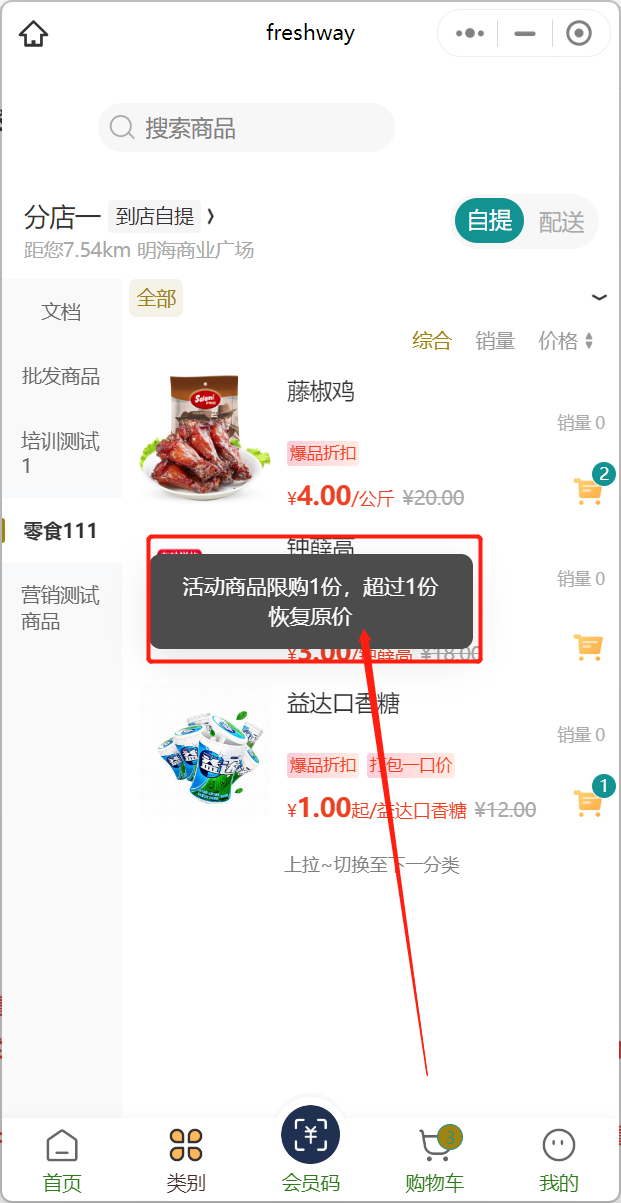Switch to 配送 delivery mode
621x1203 pixels.
coord(561,221)
